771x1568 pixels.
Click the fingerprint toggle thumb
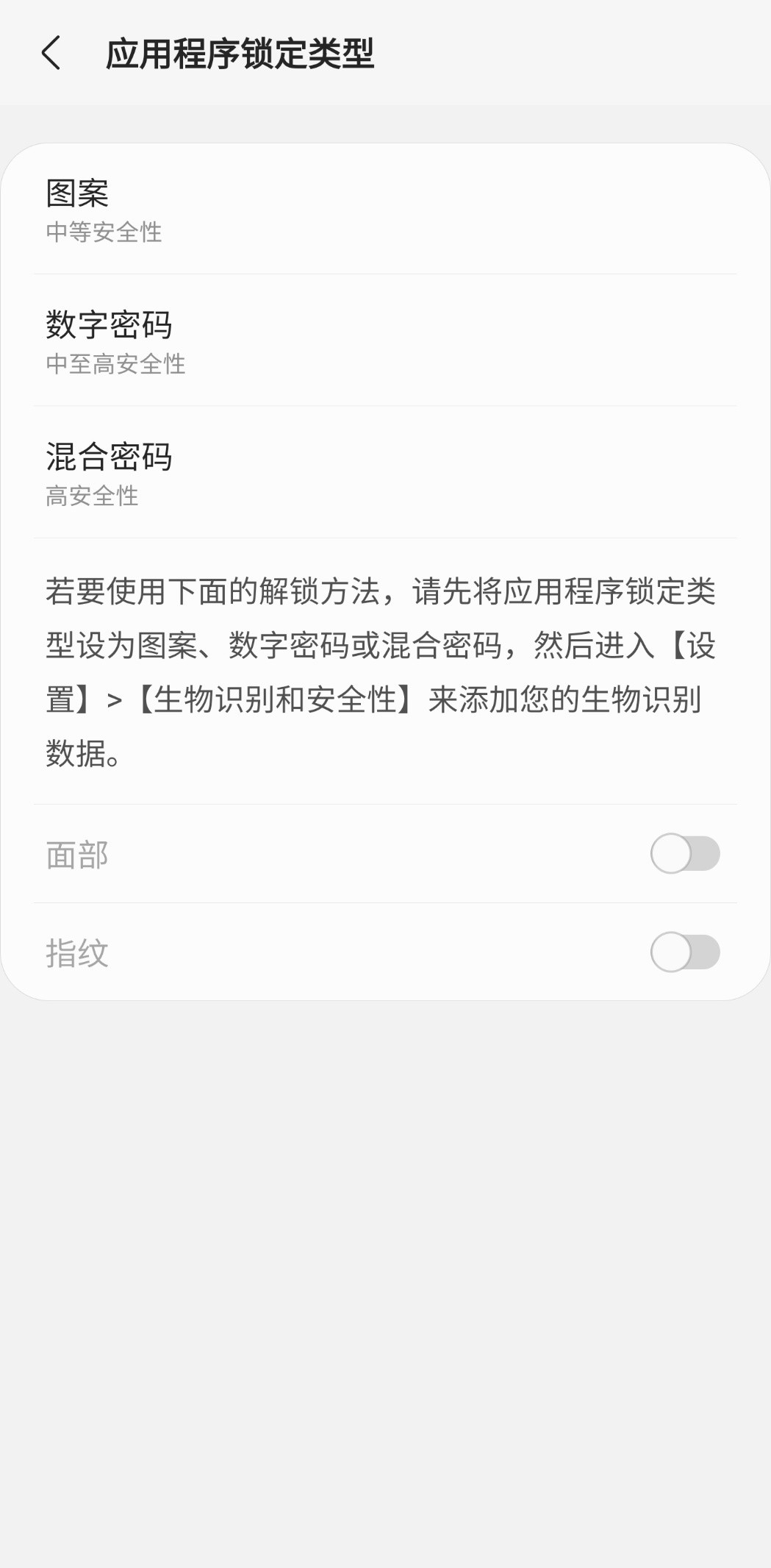(x=670, y=951)
